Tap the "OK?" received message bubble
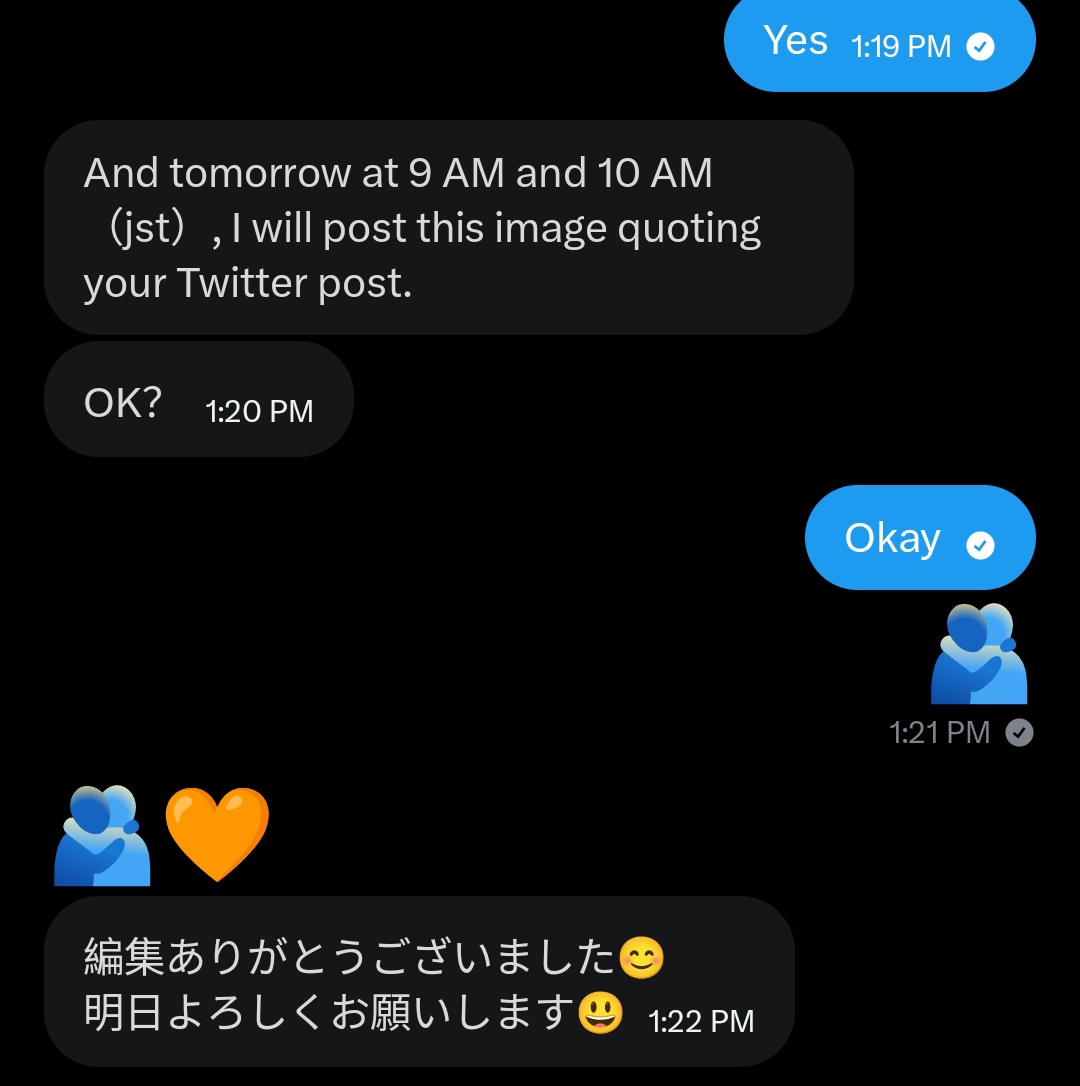The image size is (1080, 1086). 198,400
